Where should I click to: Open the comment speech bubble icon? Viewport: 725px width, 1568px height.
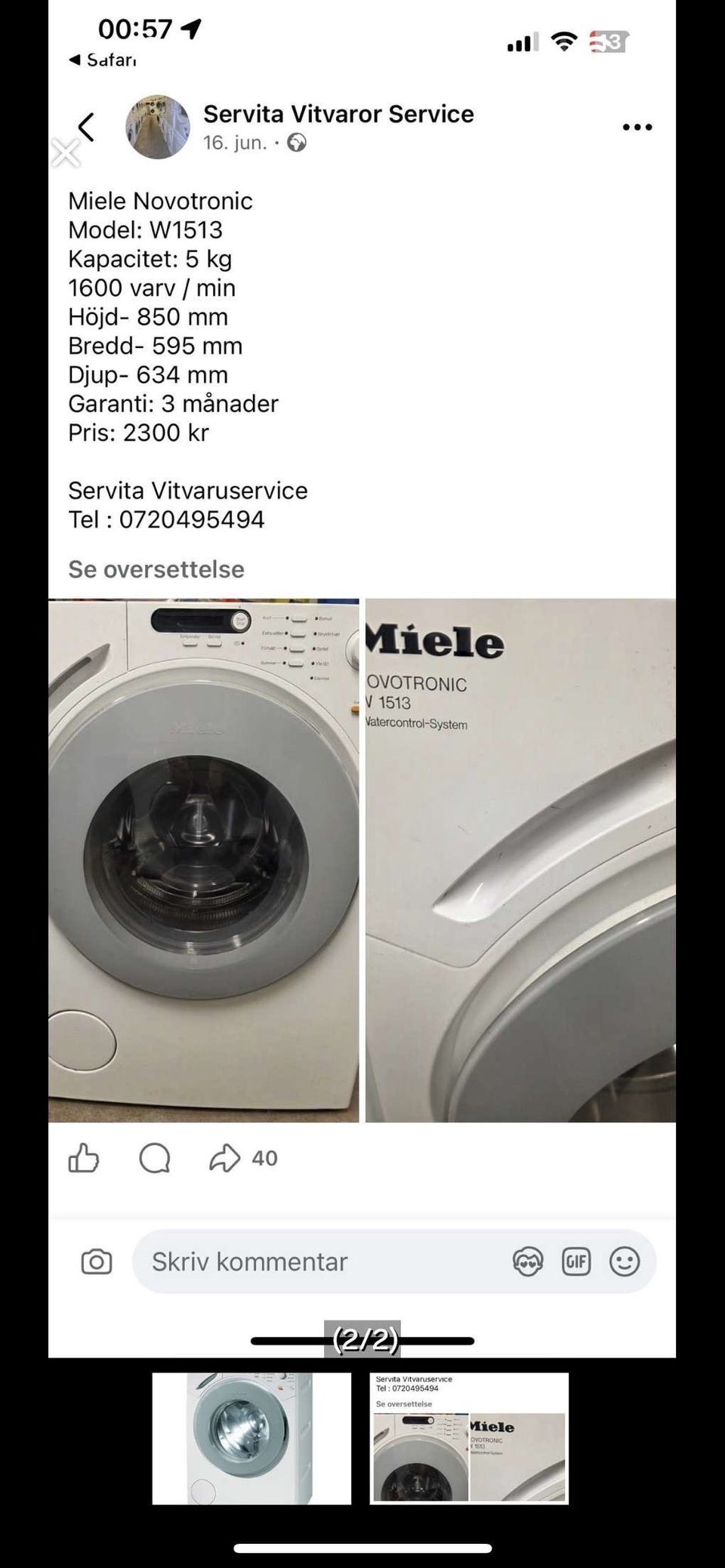(x=156, y=1158)
